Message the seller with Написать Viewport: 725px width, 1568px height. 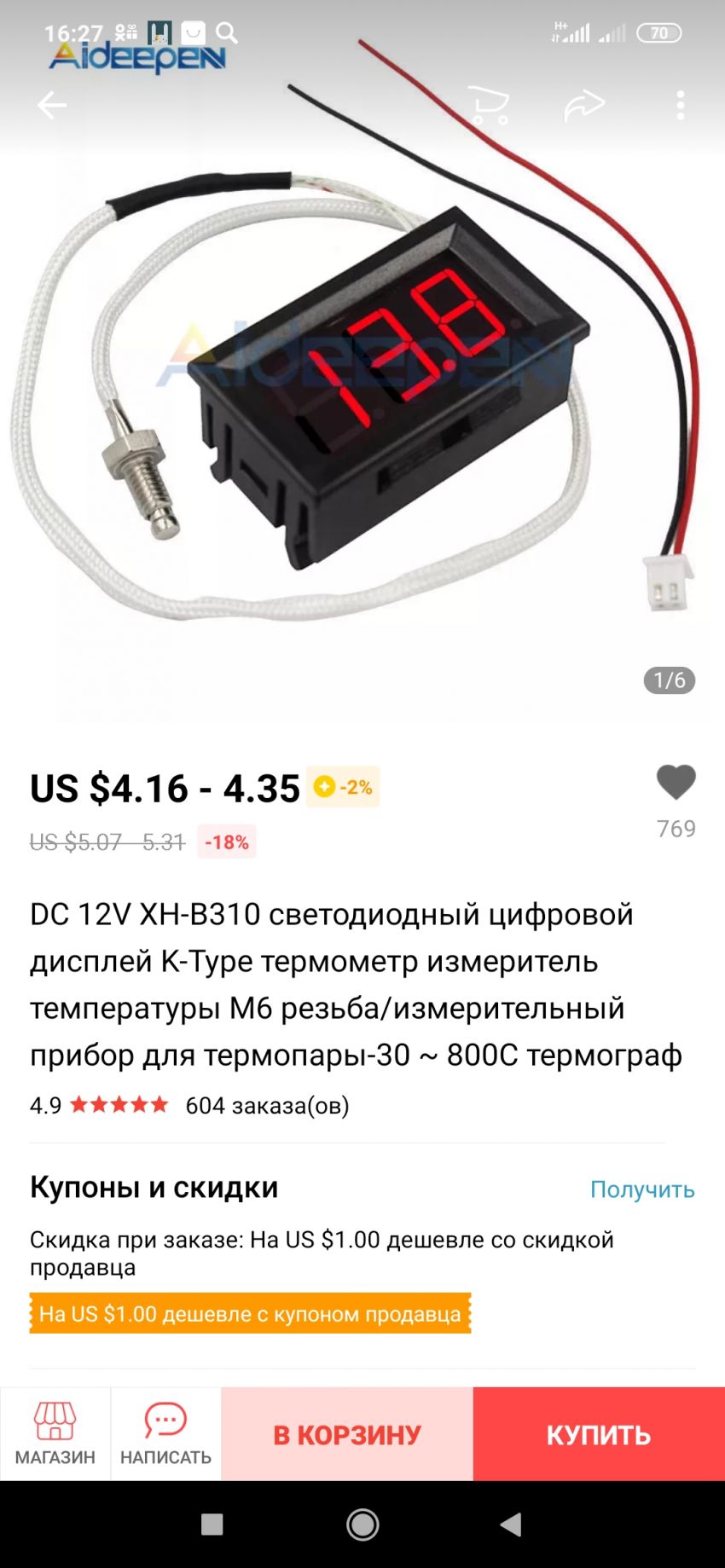tap(165, 1433)
